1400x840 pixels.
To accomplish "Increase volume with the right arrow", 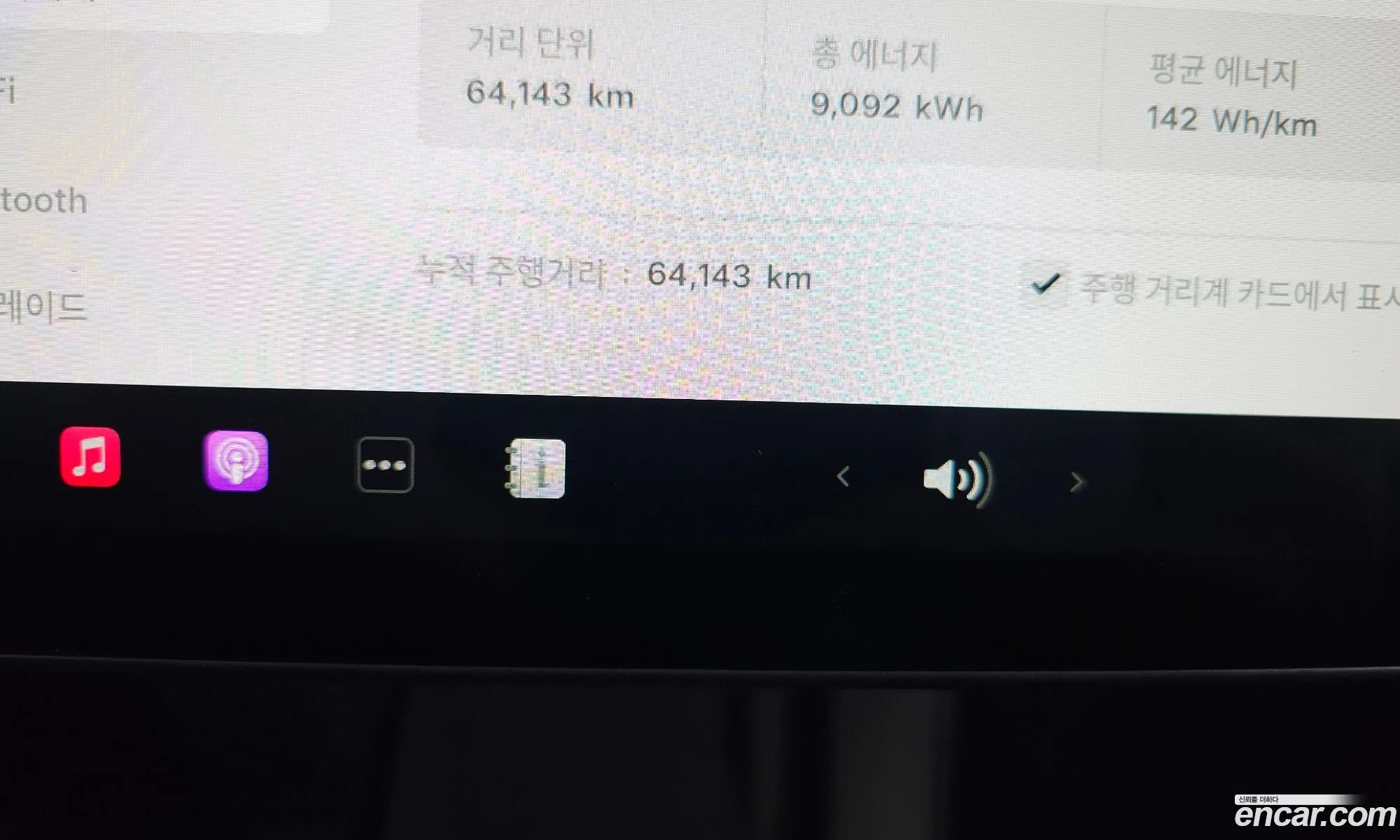I will pyautogui.click(x=1077, y=482).
